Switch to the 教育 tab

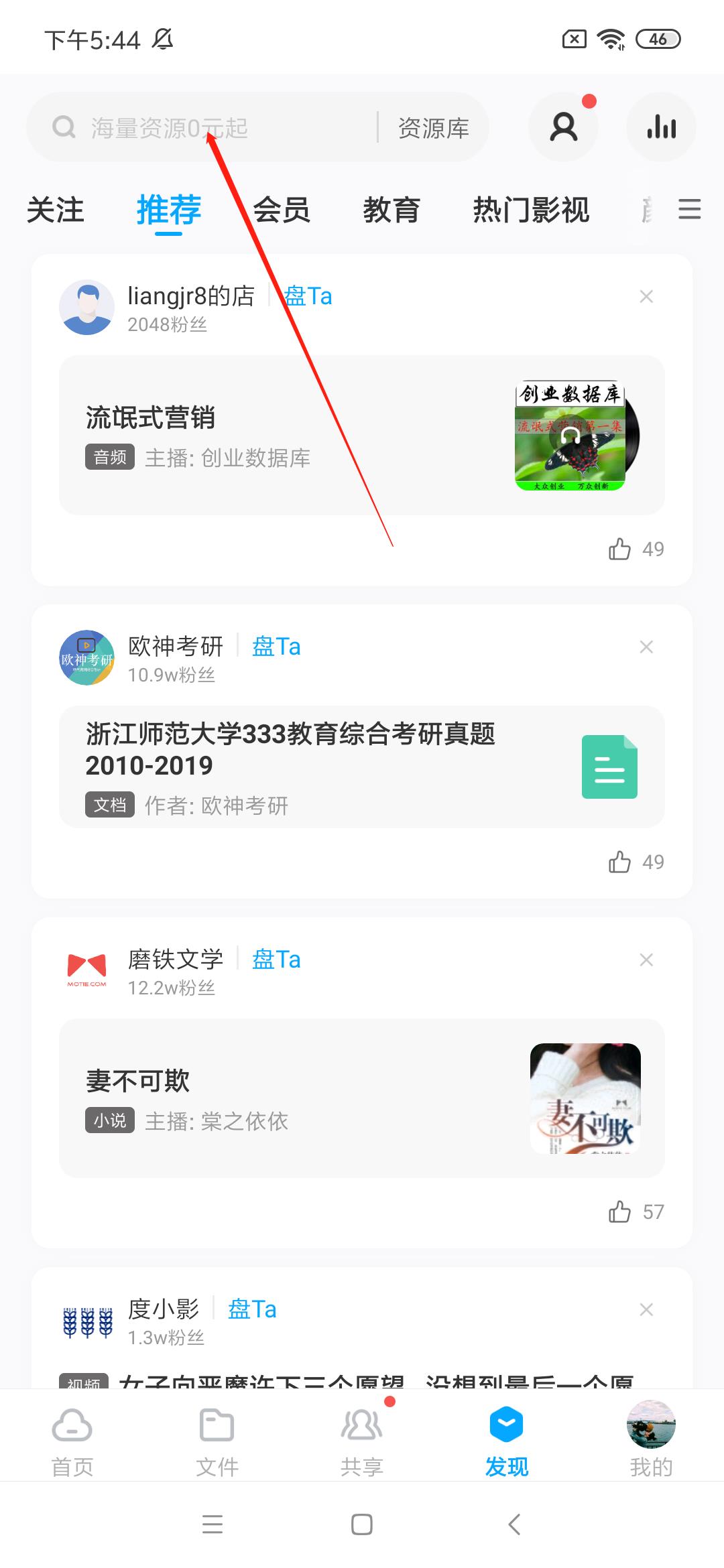pyautogui.click(x=392, y=210)
